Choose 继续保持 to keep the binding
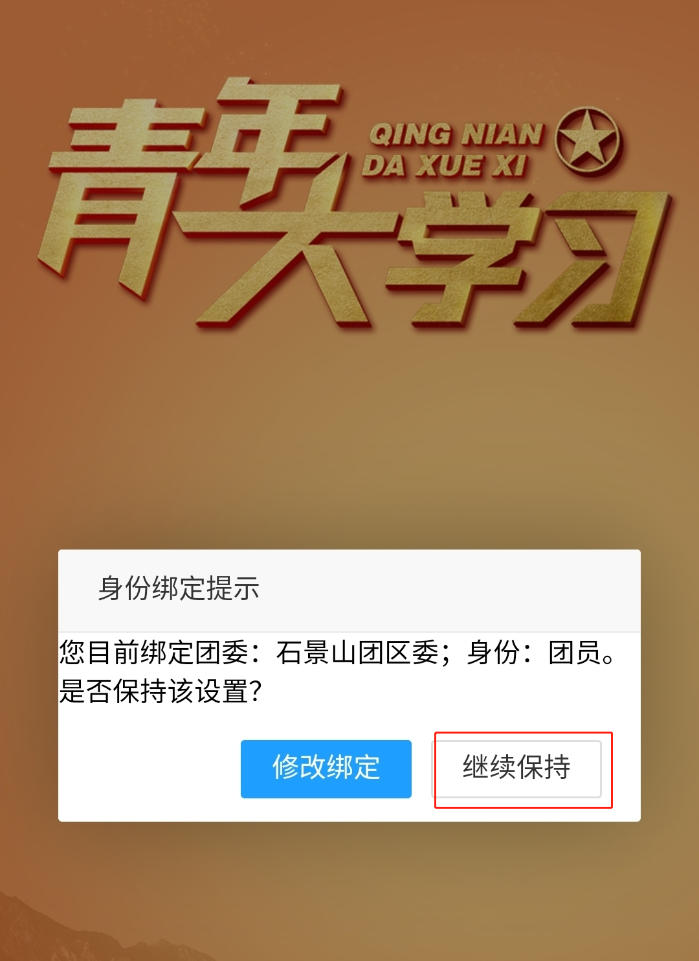Viewport: 699px width, 961px height. (517, 768)
